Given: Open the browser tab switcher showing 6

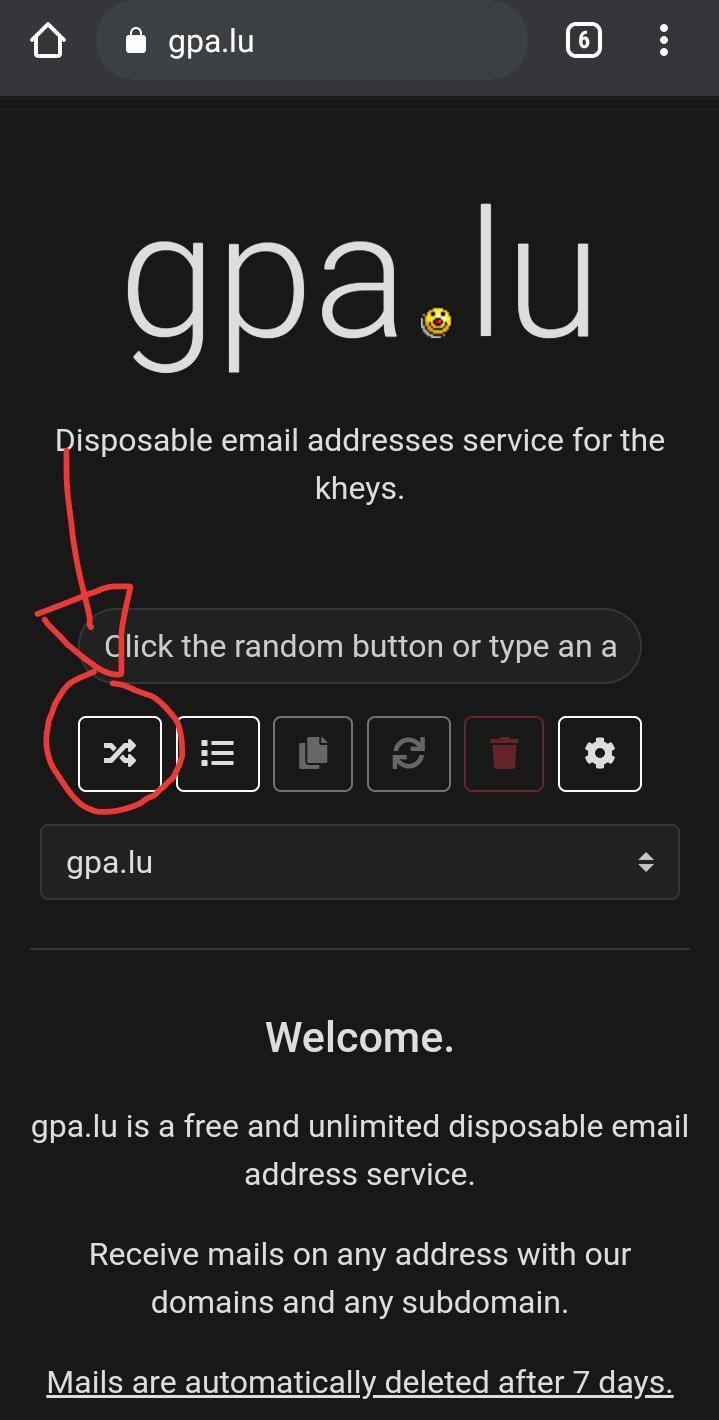Looking at the screenshot, I should 584,41.
